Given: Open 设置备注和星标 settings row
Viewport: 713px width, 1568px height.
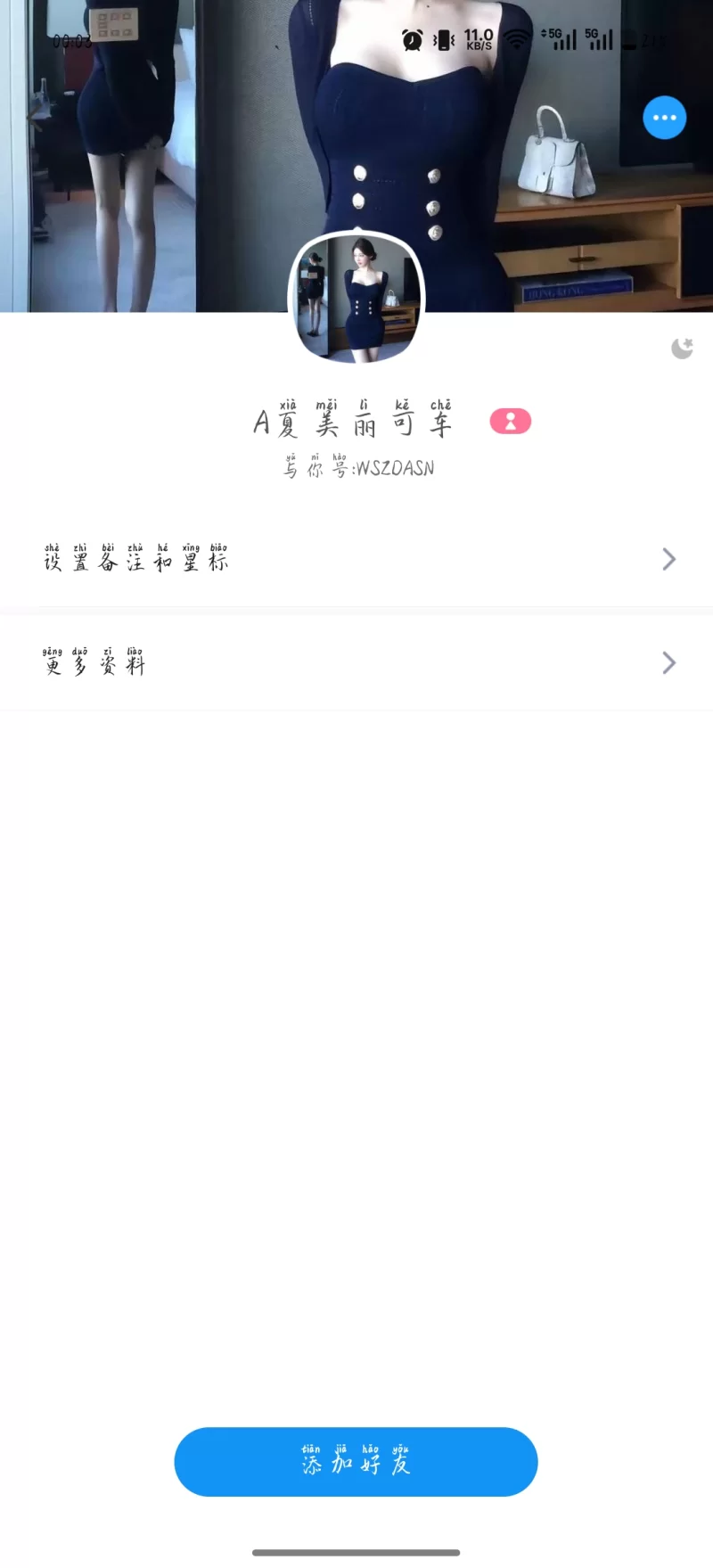Looking at the screenshot, I should click(x=356, y=559).
